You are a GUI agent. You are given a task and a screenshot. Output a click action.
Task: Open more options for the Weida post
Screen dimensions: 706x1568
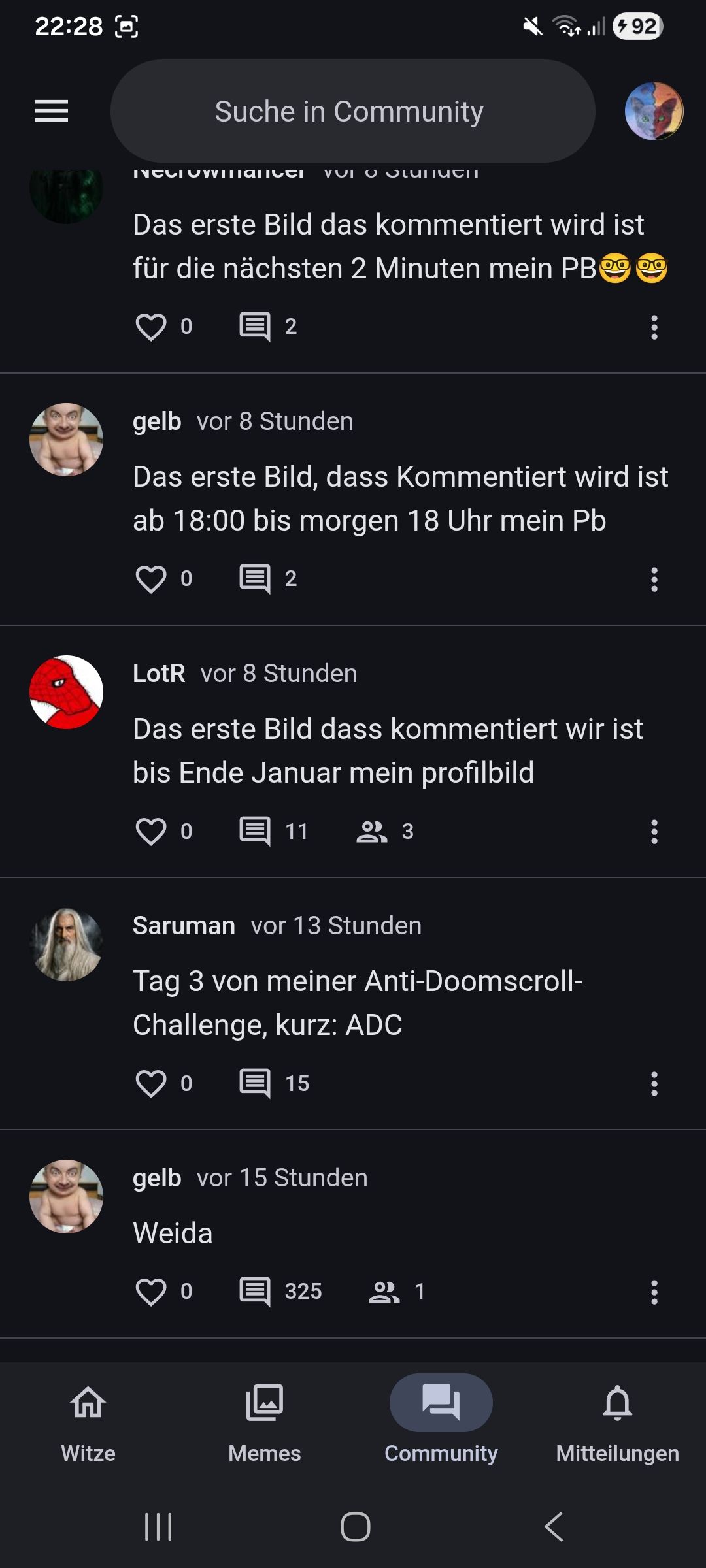(x=654, y=1291)
